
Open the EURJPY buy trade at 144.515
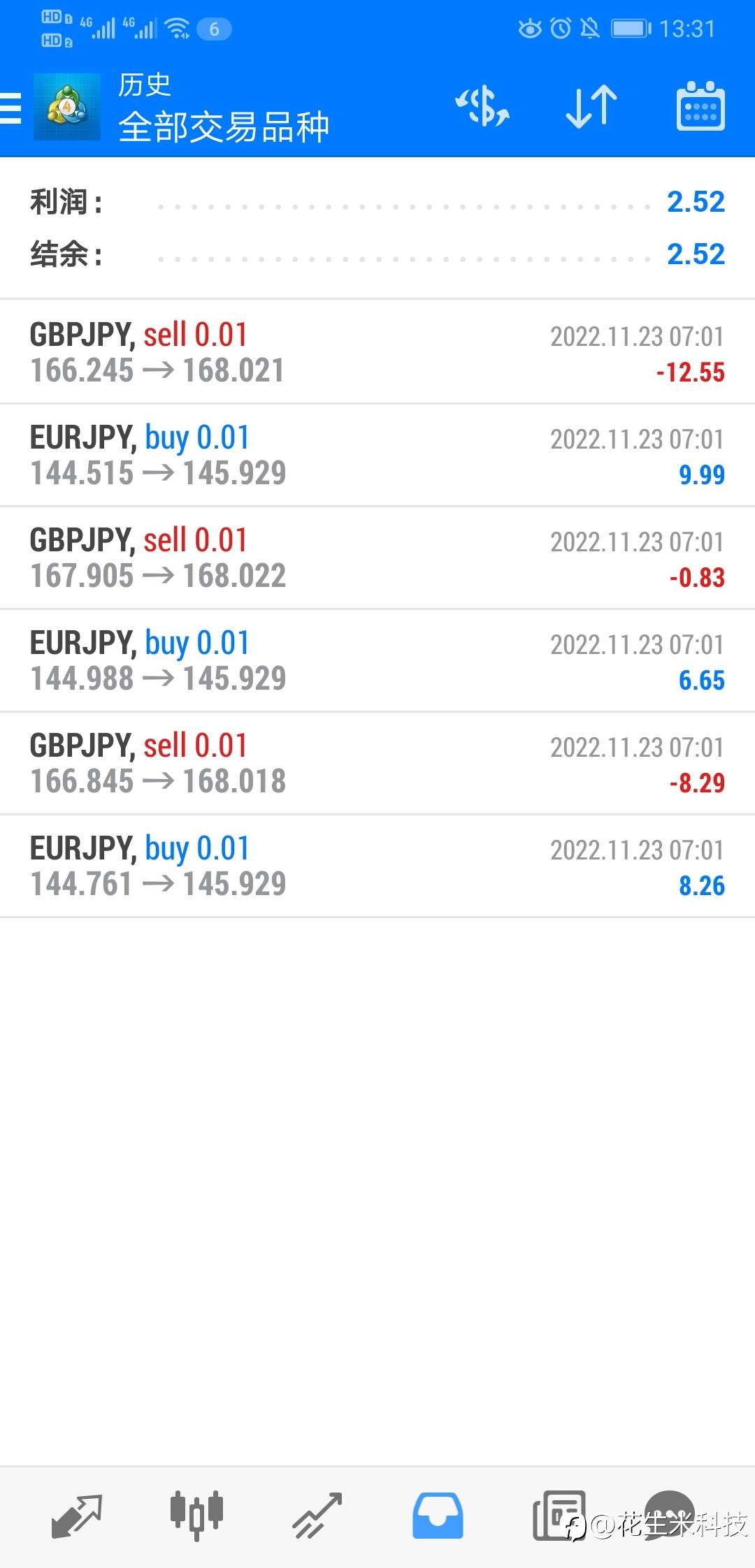click(377, 455)
